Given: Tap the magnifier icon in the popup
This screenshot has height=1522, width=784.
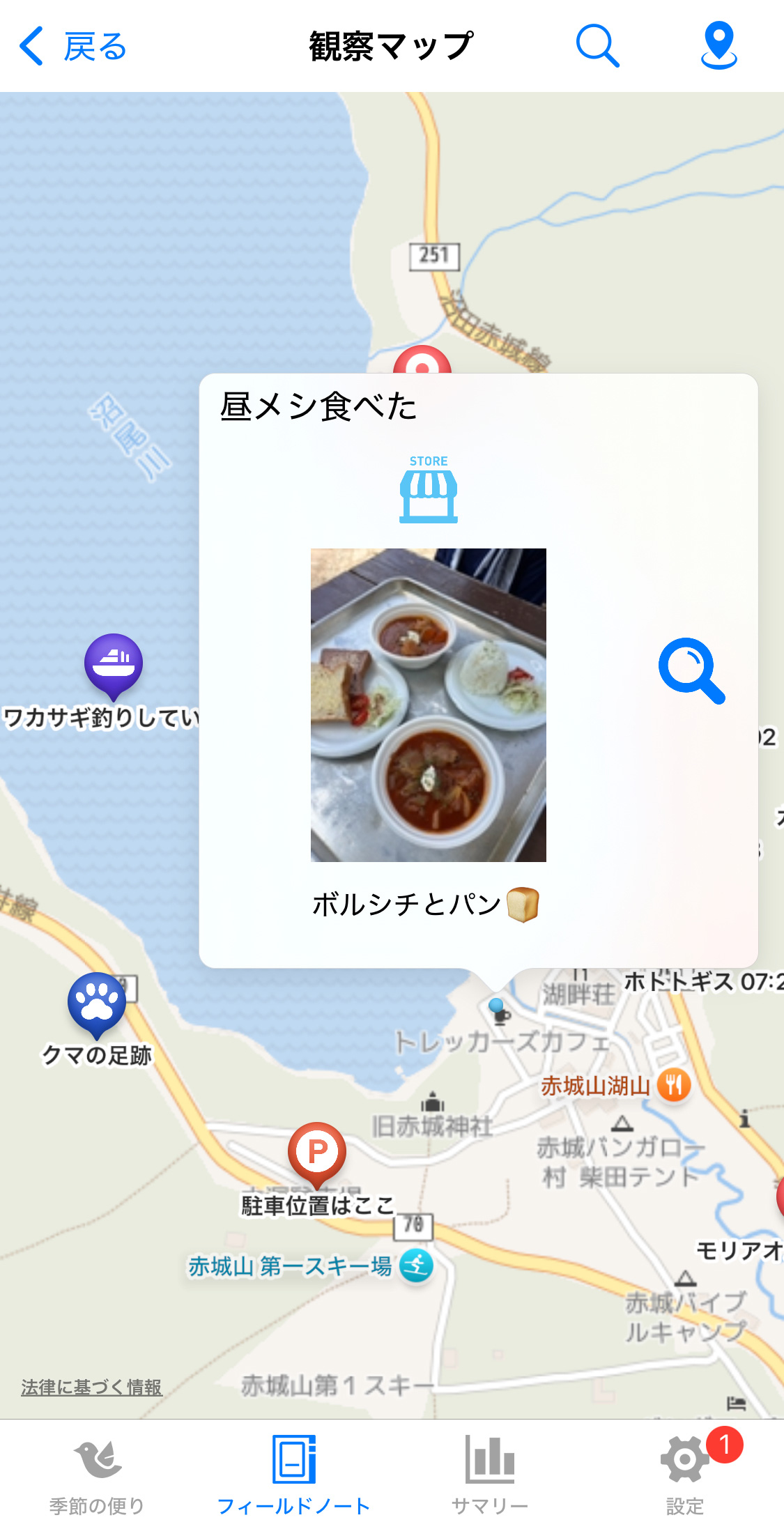Looking at the screenshot, I should coord(691,670).
